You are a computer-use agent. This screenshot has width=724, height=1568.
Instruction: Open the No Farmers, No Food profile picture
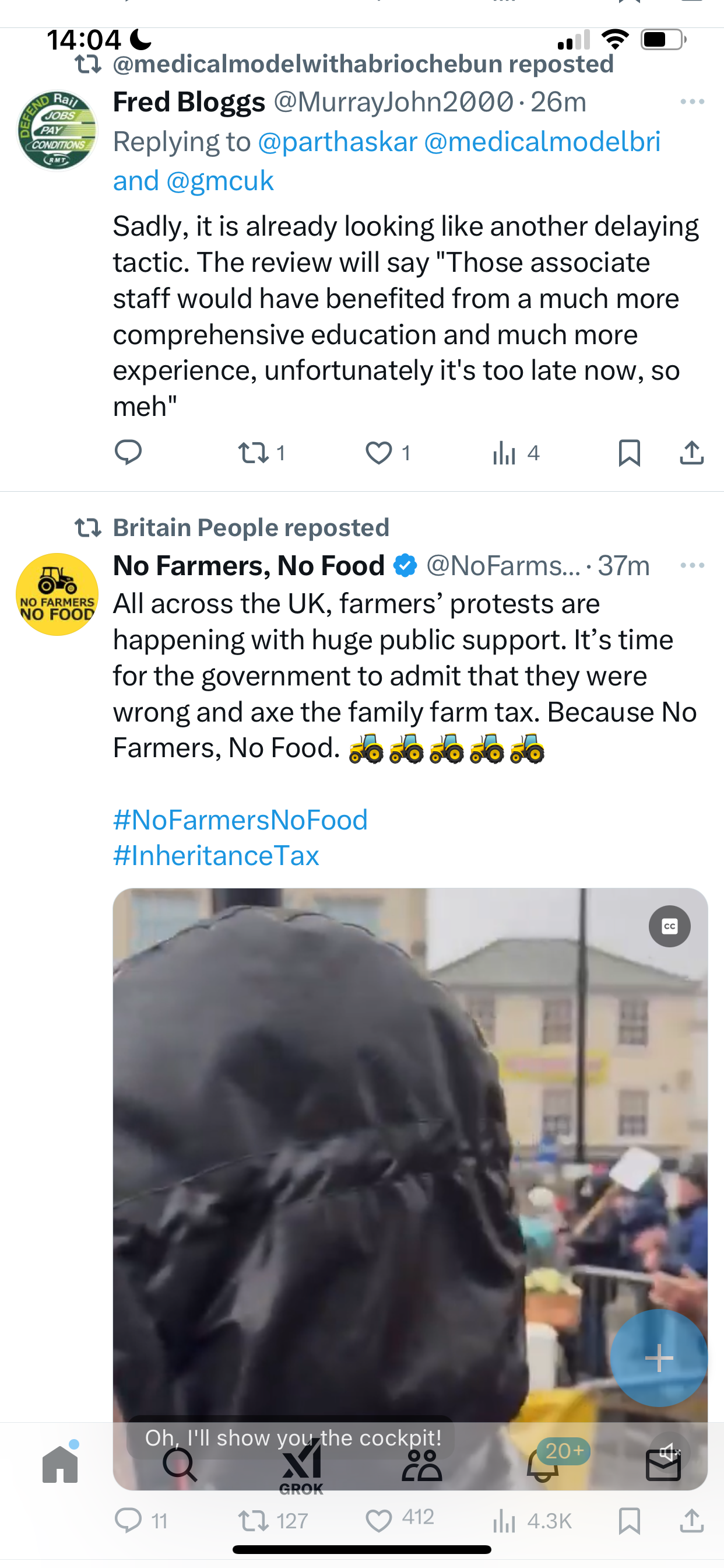57,594
